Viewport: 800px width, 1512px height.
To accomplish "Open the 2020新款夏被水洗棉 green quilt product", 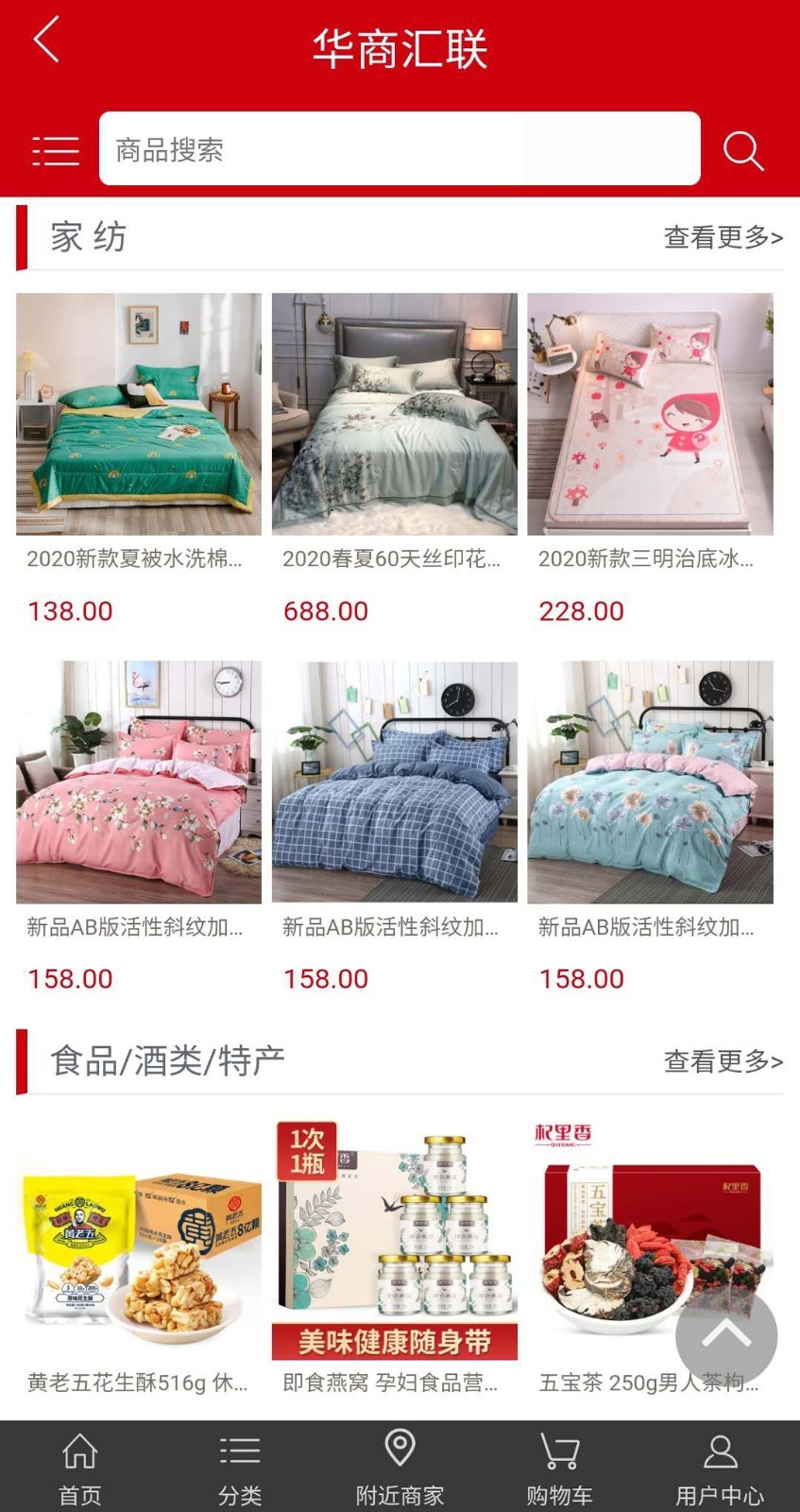I will [x=139, y=414].
